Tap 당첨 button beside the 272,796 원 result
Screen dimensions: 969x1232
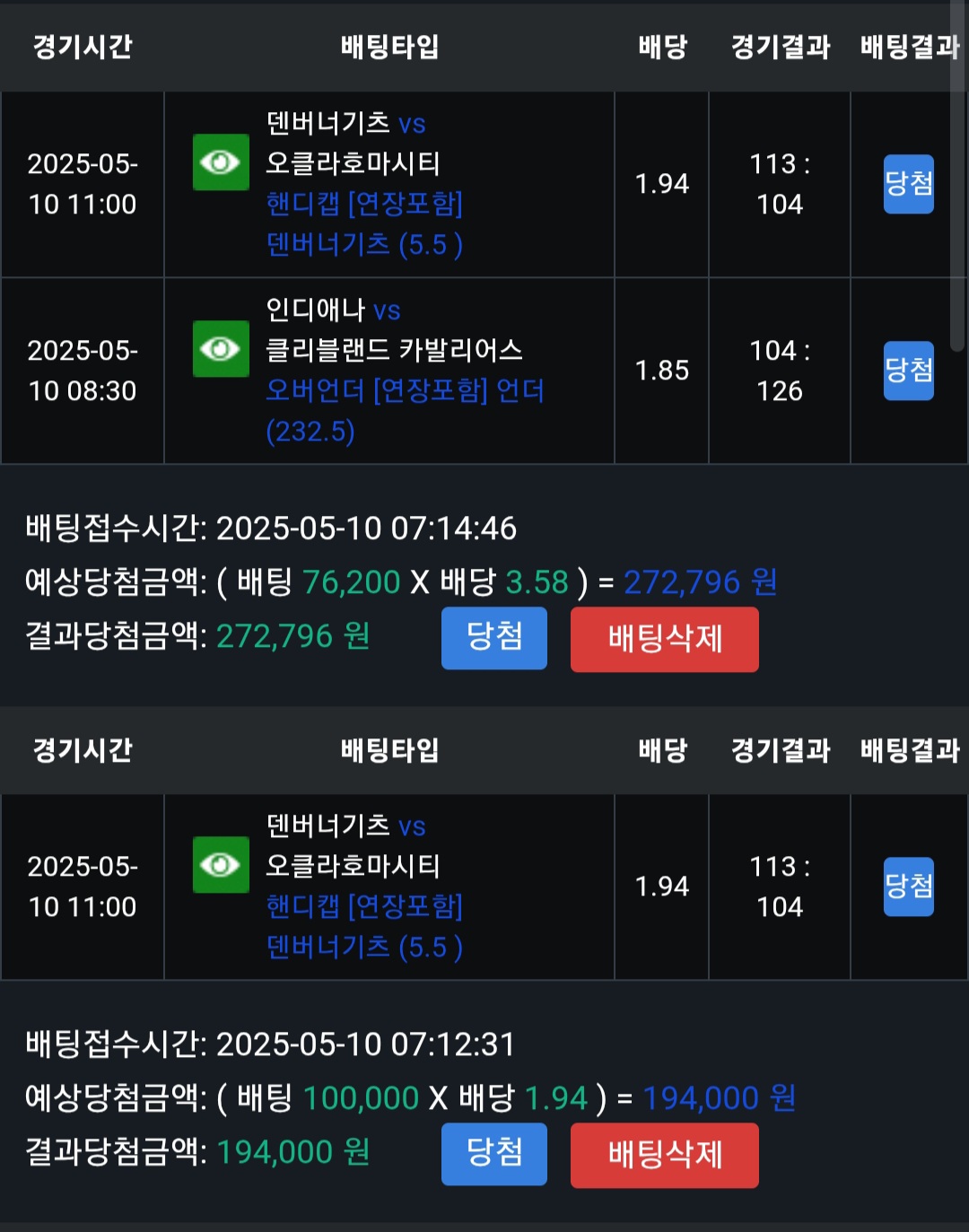[493, 638]
